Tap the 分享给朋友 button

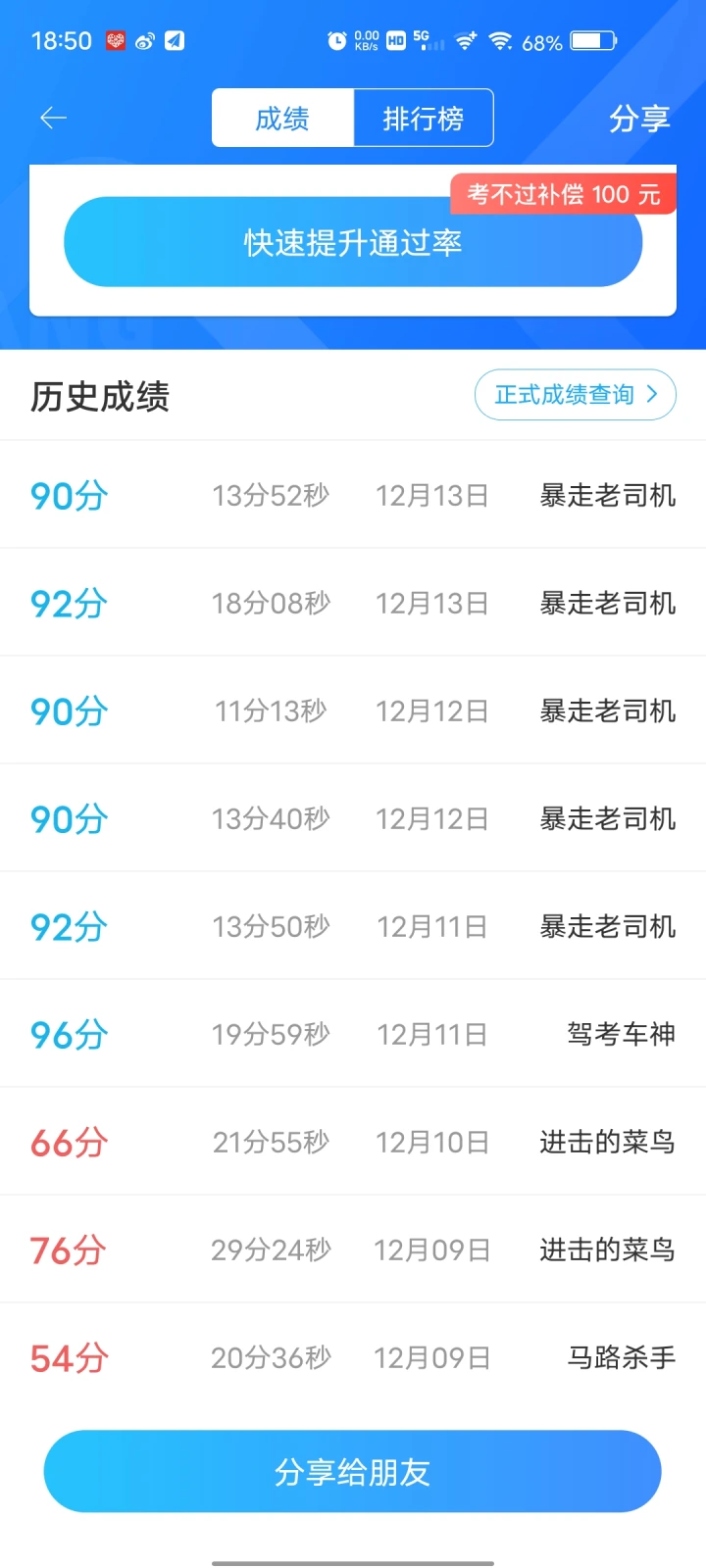(x=353, y=1471)
